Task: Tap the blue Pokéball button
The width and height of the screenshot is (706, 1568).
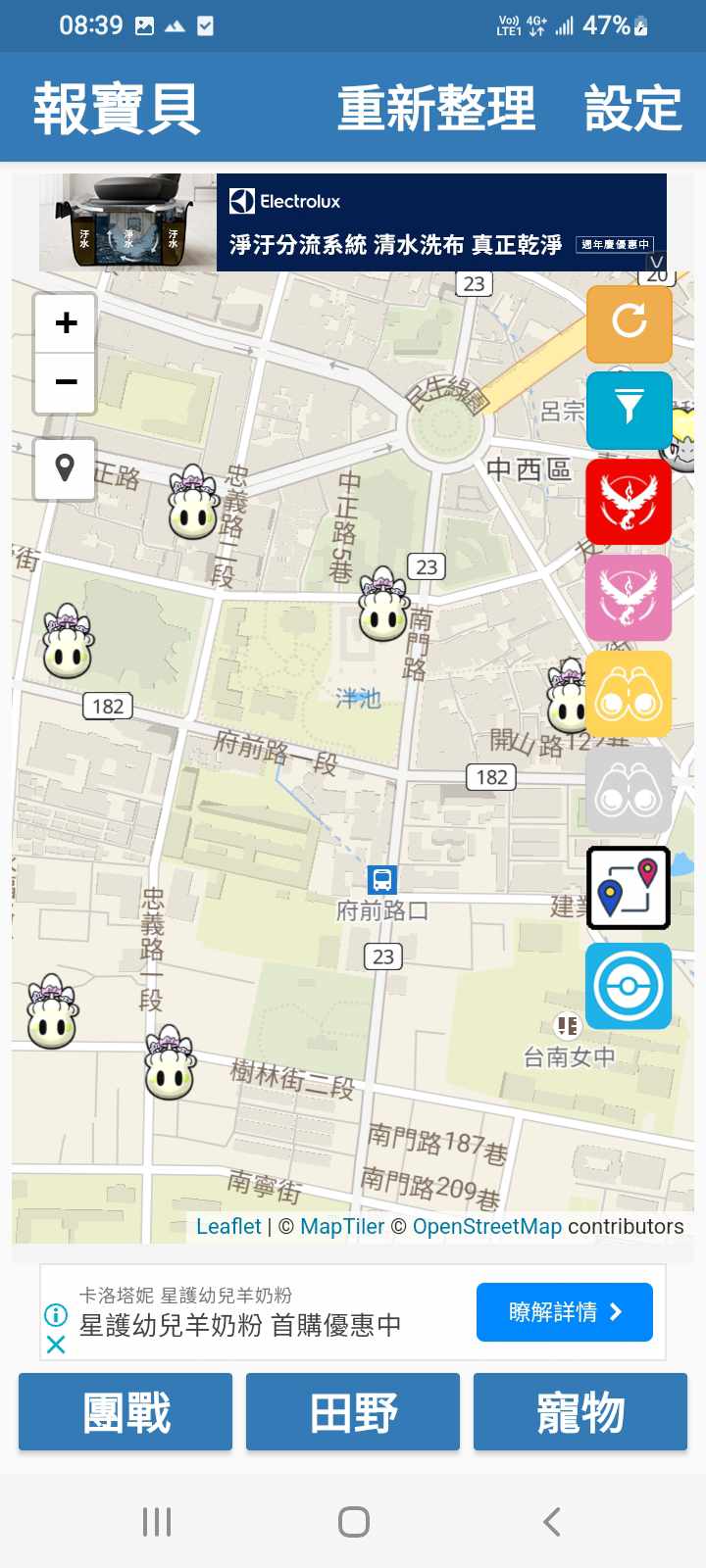Action: click(x=629, y=986)
